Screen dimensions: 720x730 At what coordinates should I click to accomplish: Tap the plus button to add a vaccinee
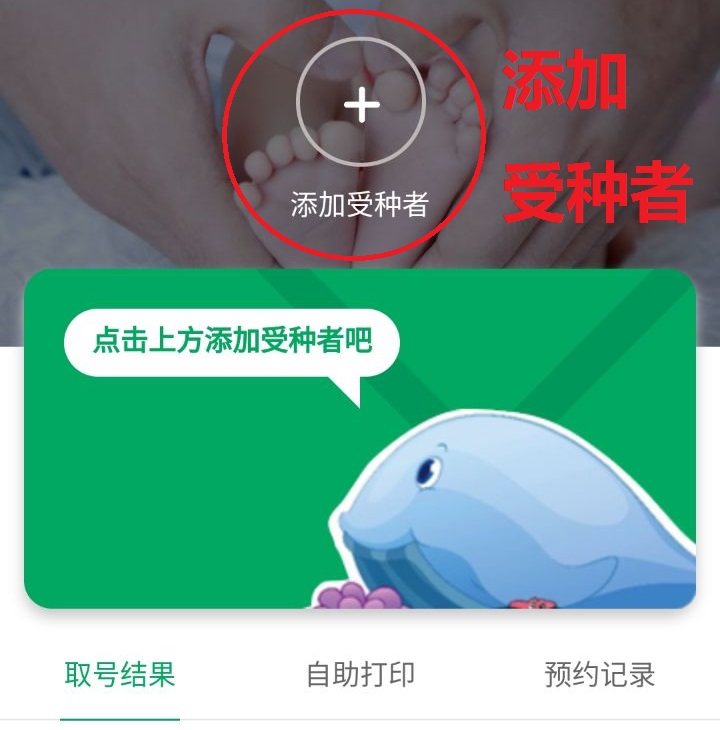point(361,103)
